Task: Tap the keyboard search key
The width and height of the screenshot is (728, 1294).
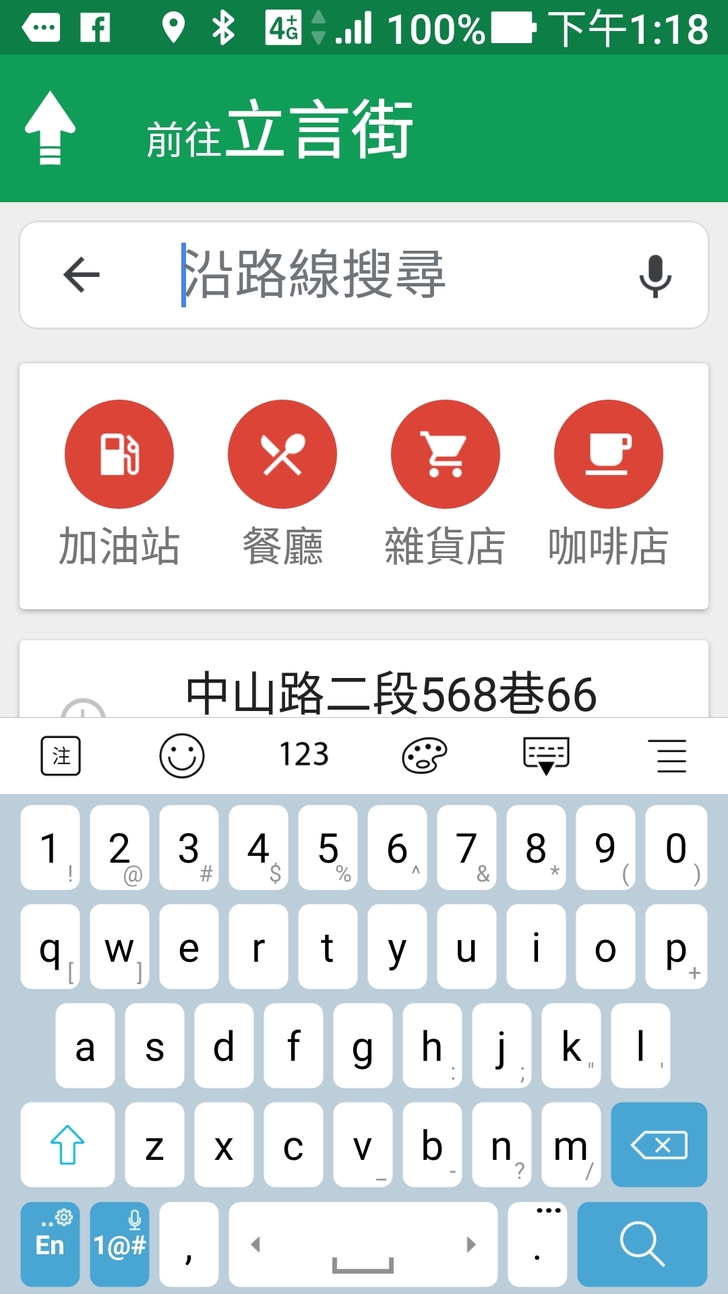Action: point(642,1244)
